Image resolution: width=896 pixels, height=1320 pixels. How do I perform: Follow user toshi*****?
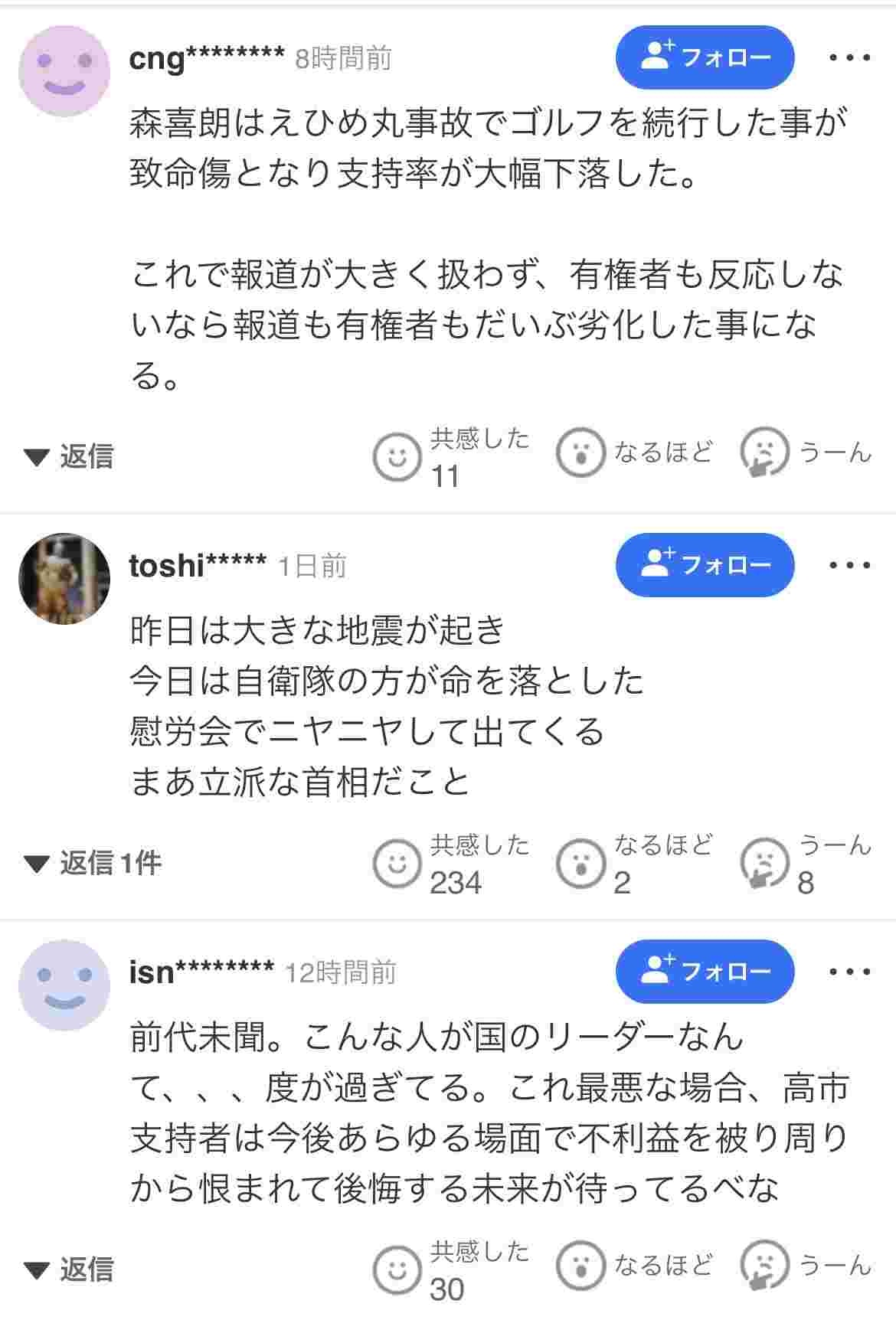pos(705,565)
